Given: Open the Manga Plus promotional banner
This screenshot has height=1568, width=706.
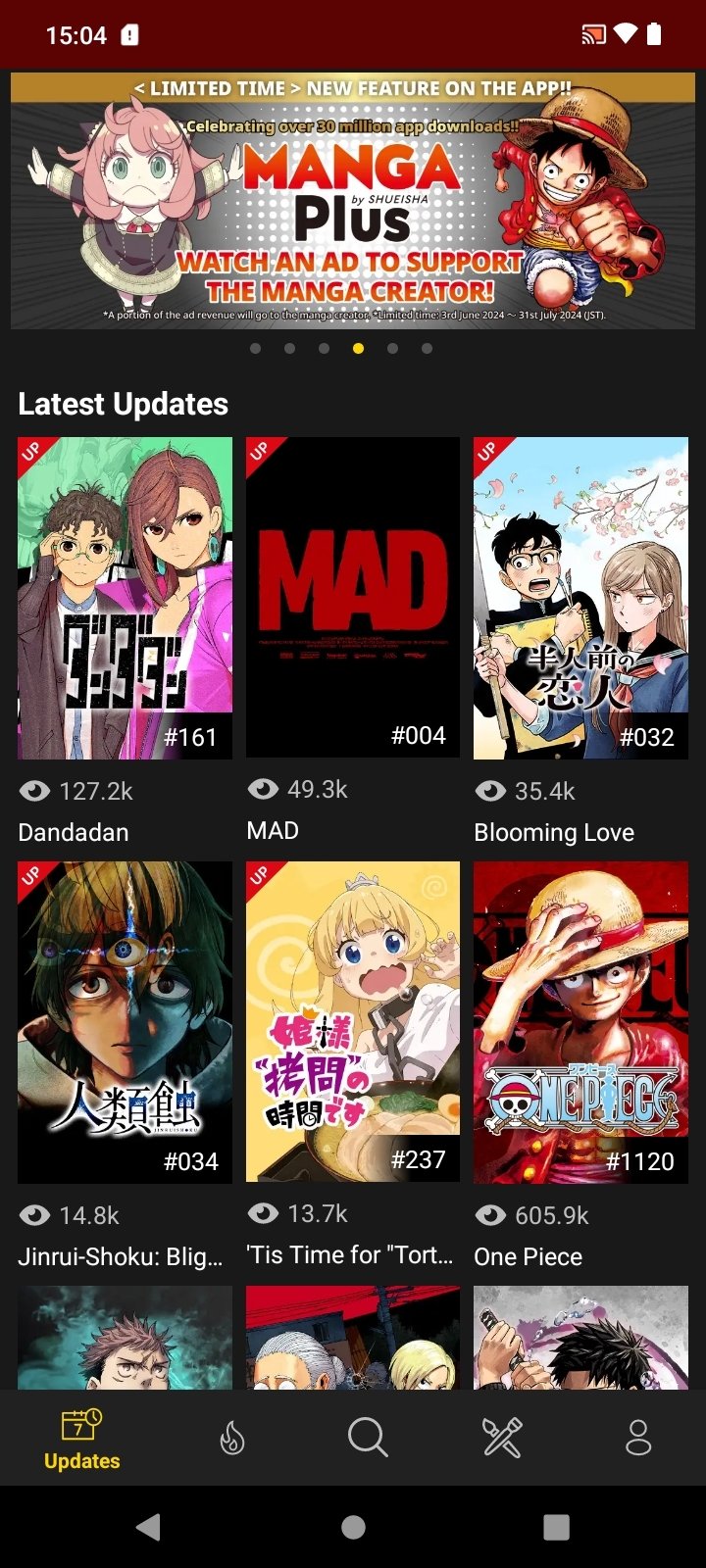Looking at the screenshot, I should click(353, 201).
